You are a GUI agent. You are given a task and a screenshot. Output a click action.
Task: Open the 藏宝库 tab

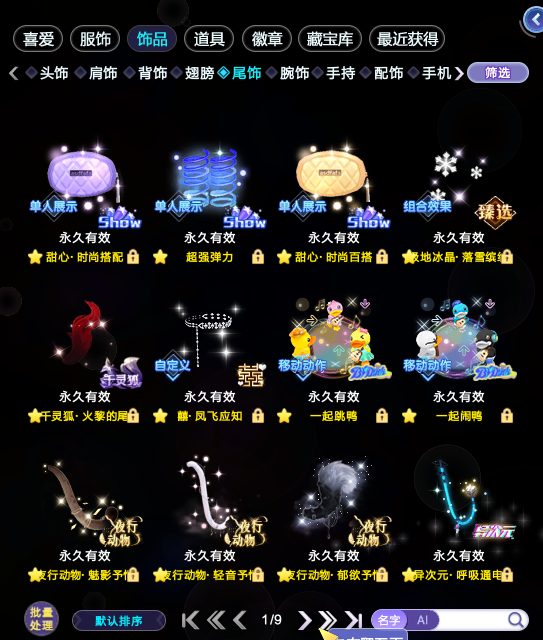(x=330, y=39)
